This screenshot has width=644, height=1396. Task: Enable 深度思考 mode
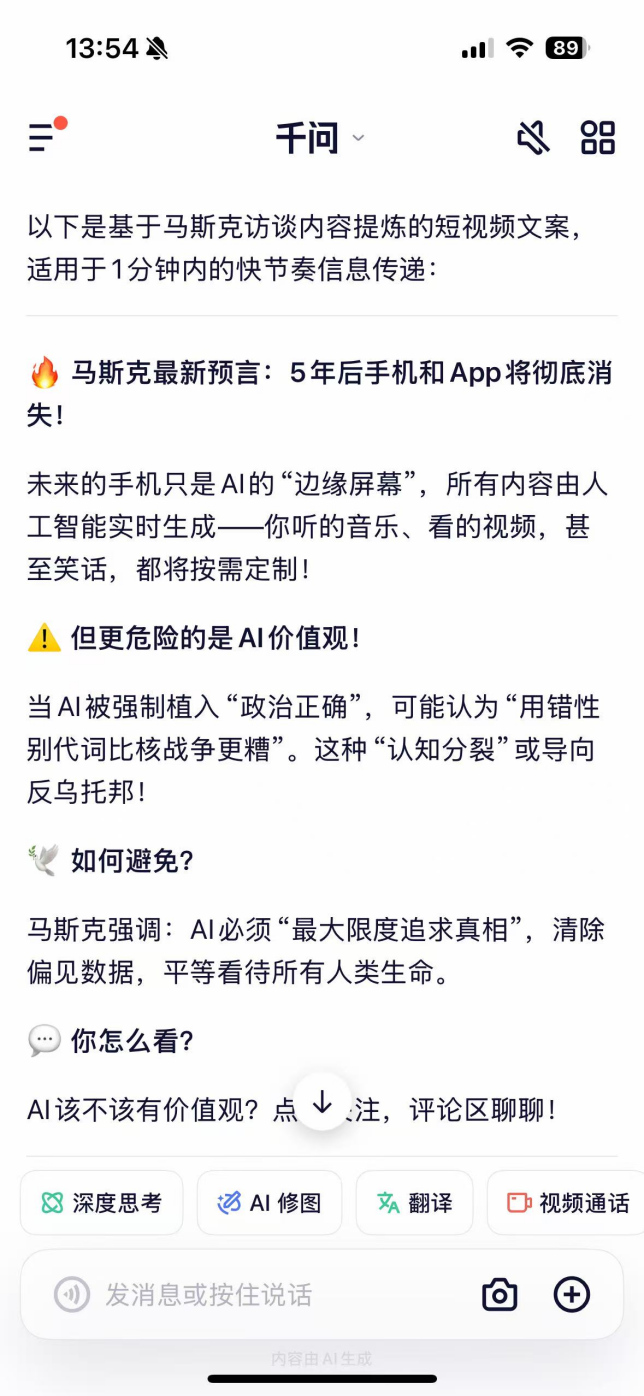(x=102, y=1203)
